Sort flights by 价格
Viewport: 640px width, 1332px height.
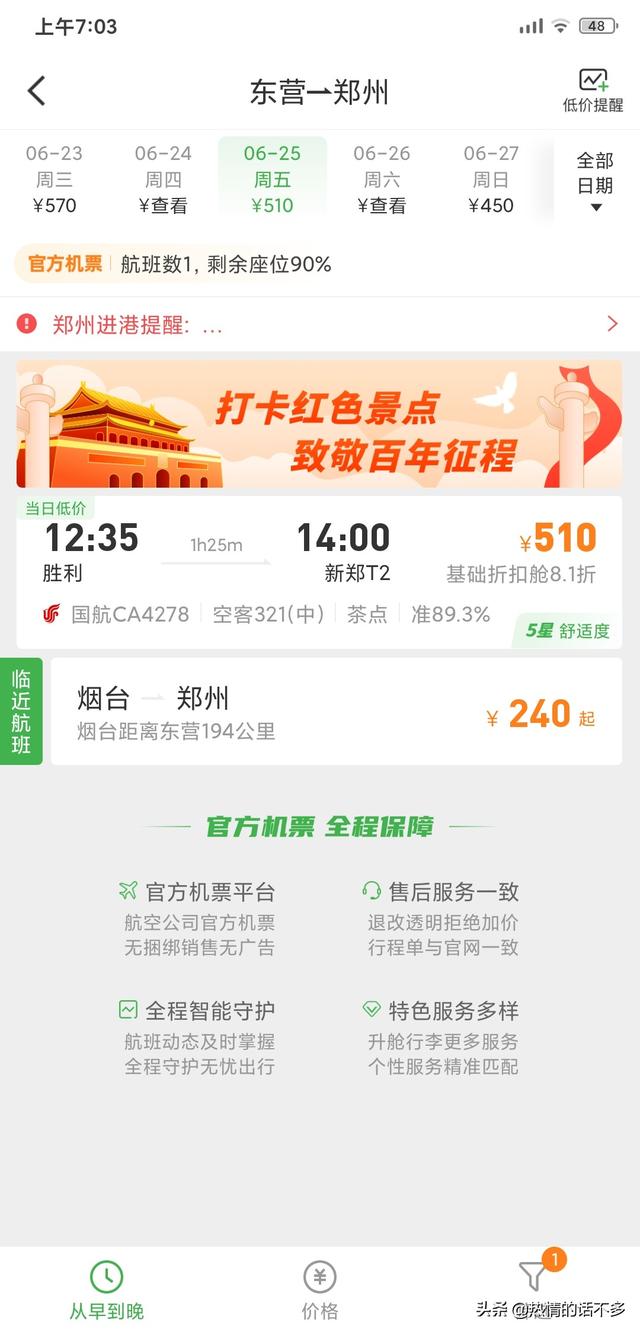[x=320, y=1289]
